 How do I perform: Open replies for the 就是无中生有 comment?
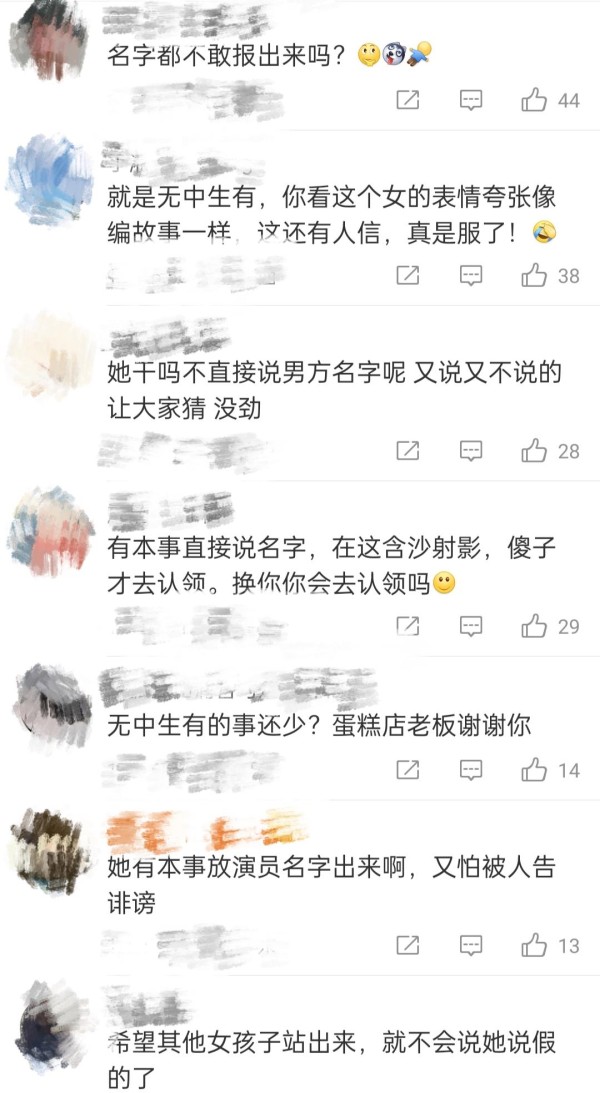coord(471,275)
